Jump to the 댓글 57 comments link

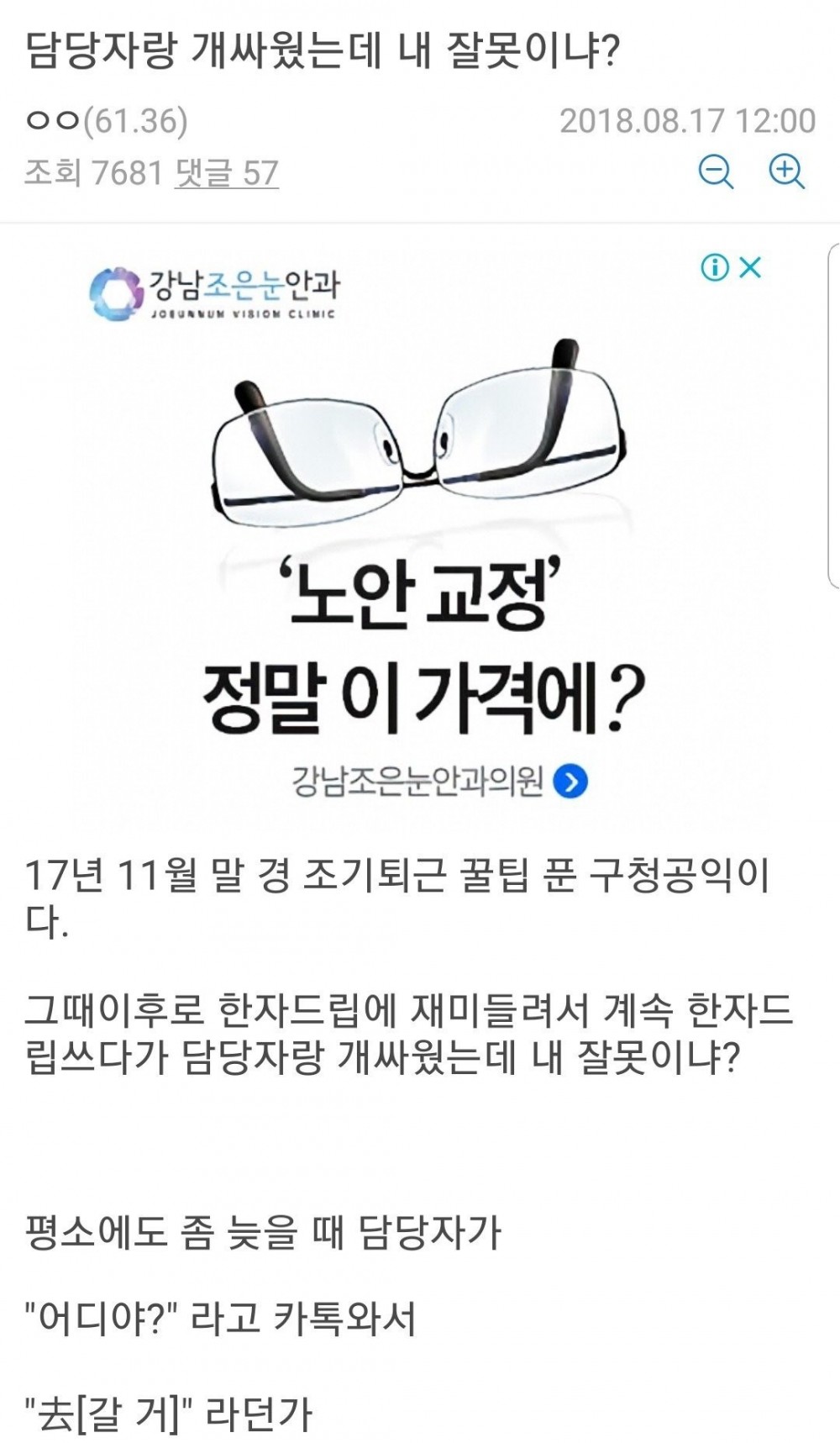(226, 173)
